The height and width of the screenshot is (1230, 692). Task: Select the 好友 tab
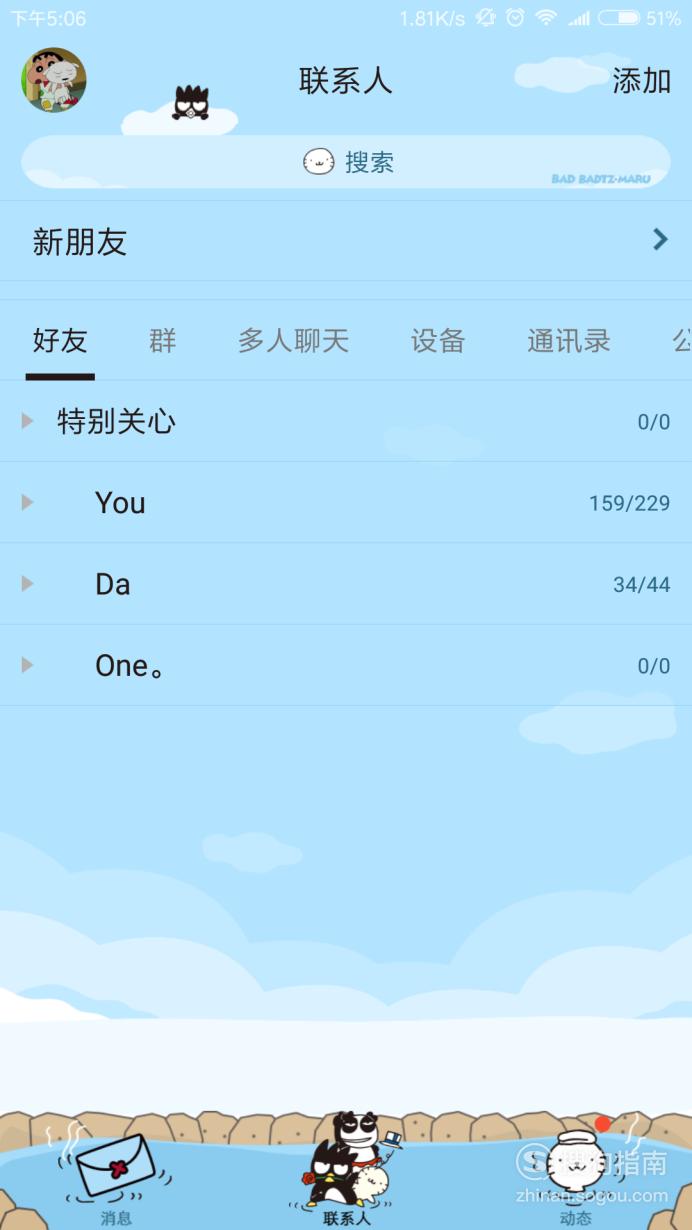(x=60, y=341)
